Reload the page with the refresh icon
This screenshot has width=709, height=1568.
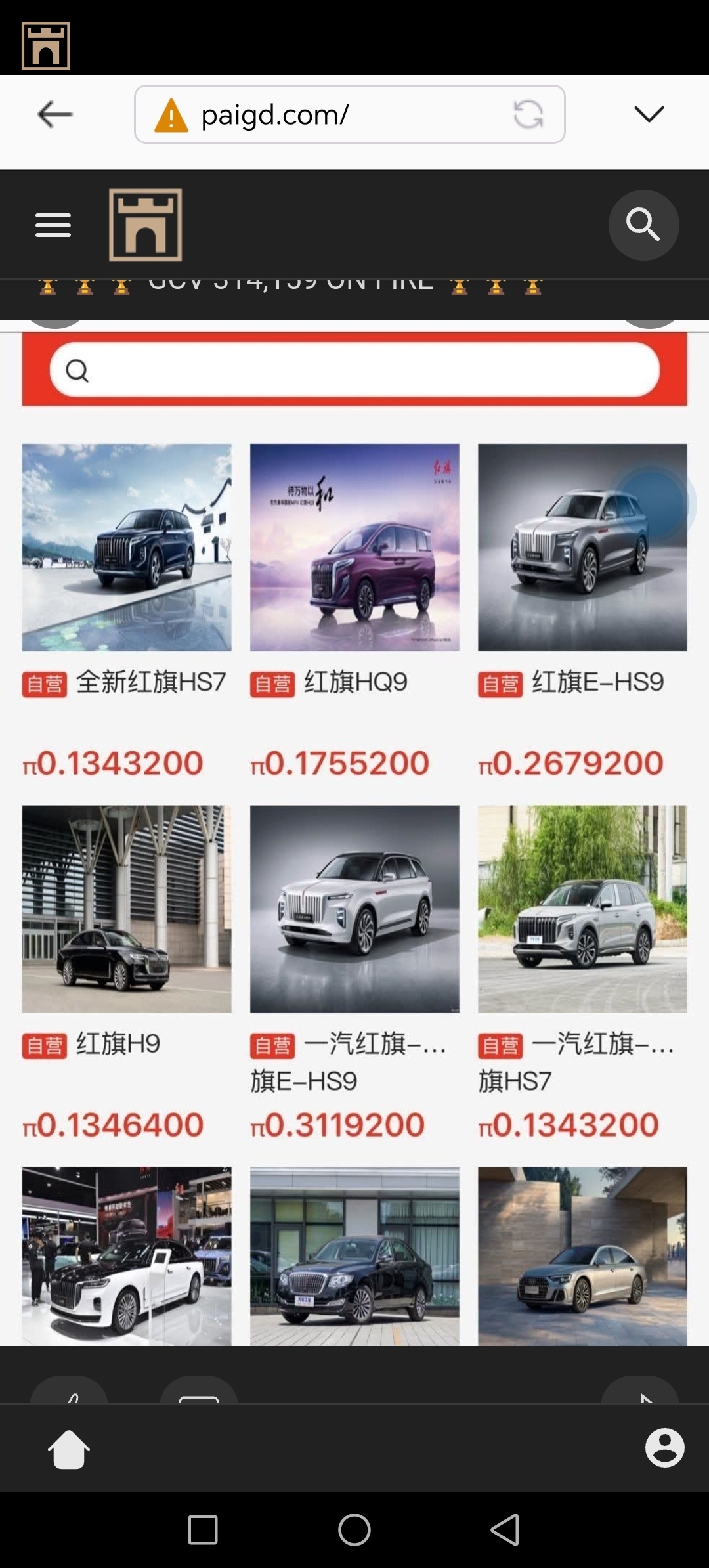(x=528, y=114)
